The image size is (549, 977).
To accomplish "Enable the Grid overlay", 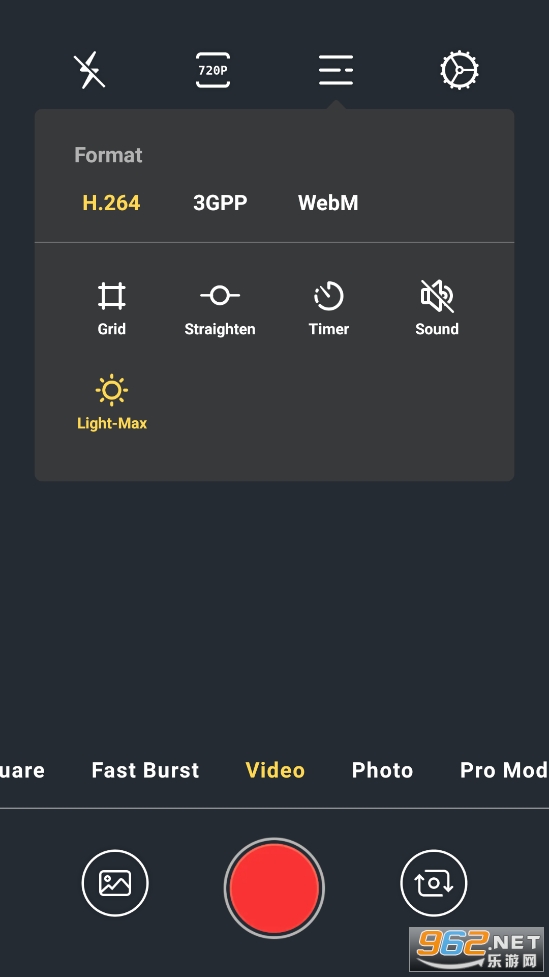I will 112,308.
